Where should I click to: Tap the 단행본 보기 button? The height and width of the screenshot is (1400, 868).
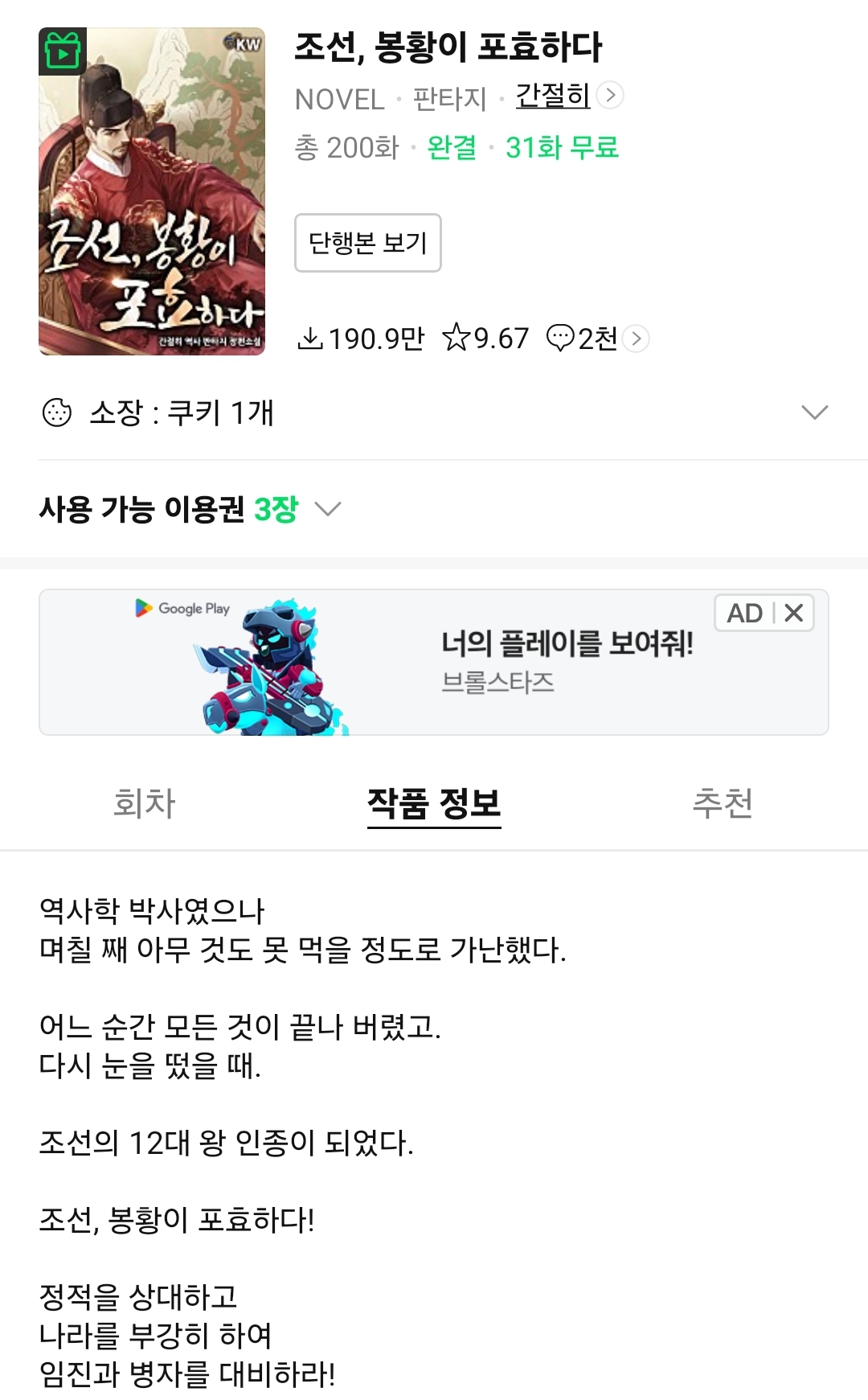point(367,243)
